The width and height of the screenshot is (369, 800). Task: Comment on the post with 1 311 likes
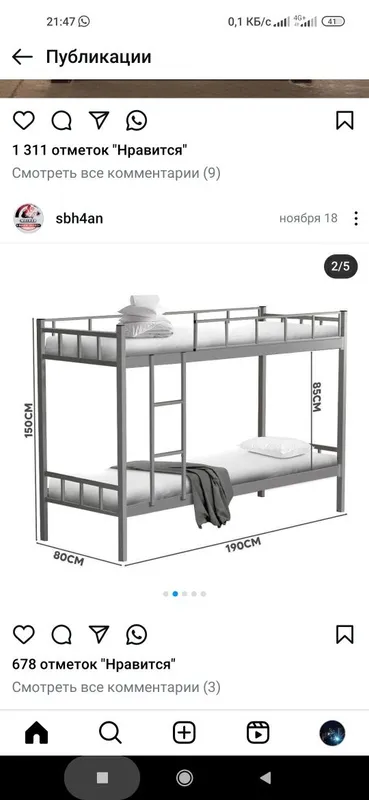coord(61,120)
